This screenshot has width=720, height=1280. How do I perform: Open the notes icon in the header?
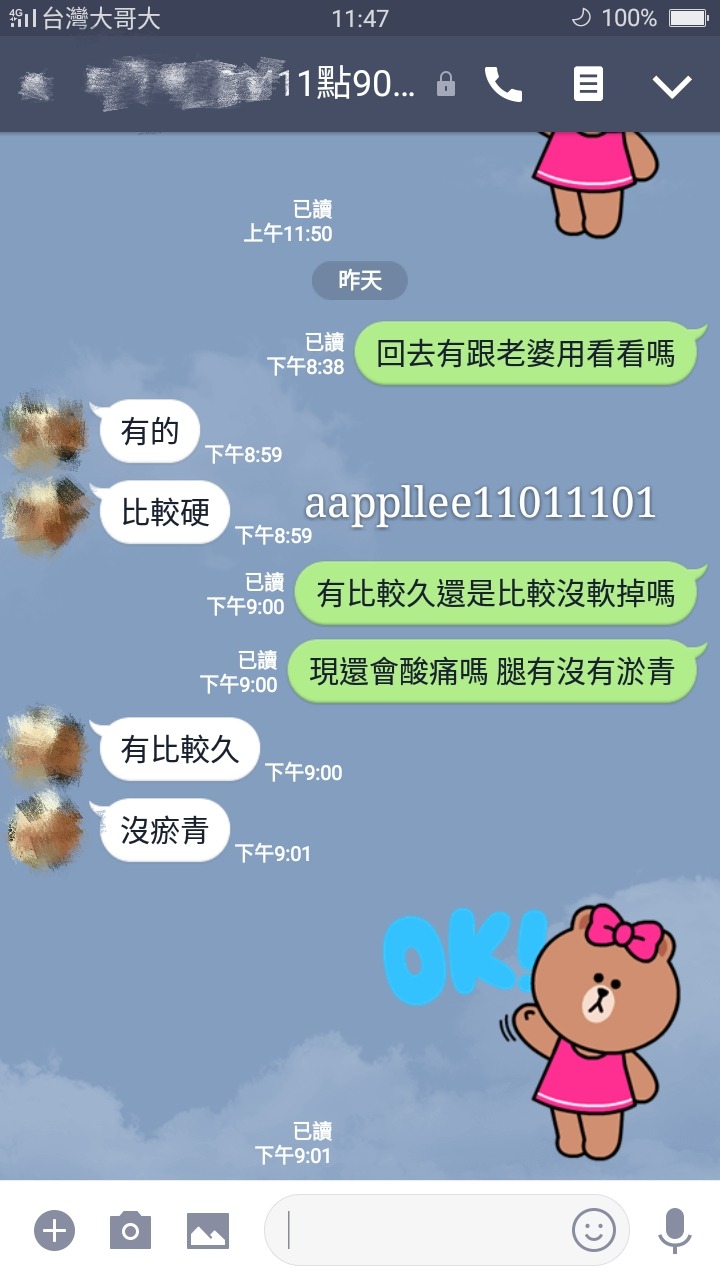click(x=588, y=85)
